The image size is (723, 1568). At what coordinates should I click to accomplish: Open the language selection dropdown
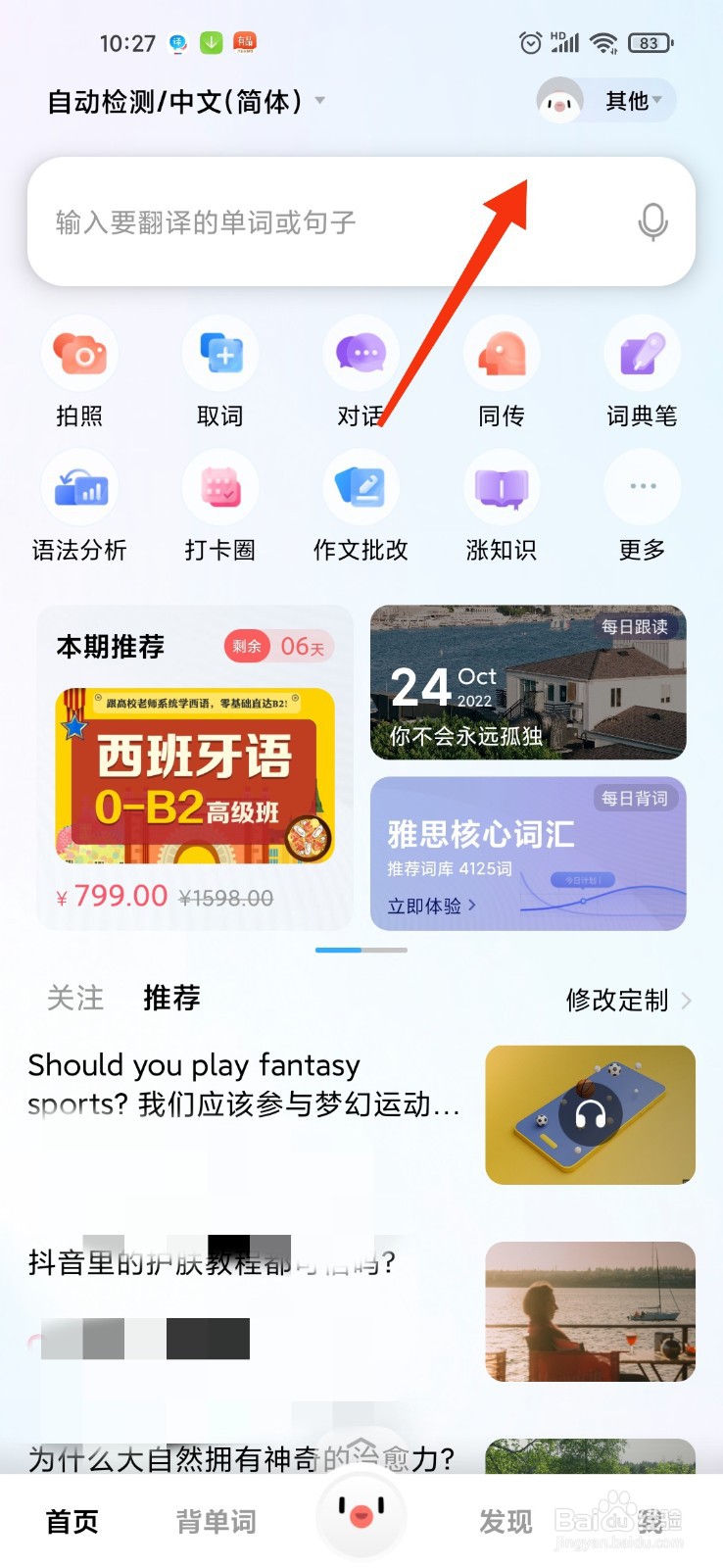[x=182, y=100]
